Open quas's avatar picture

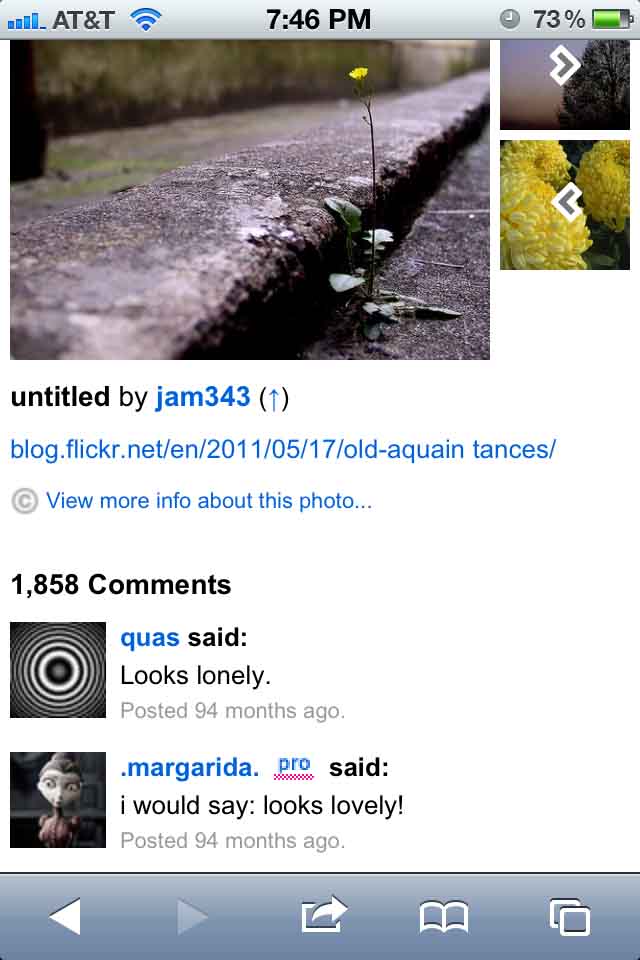pyautogui.click(x=58, y=670)
